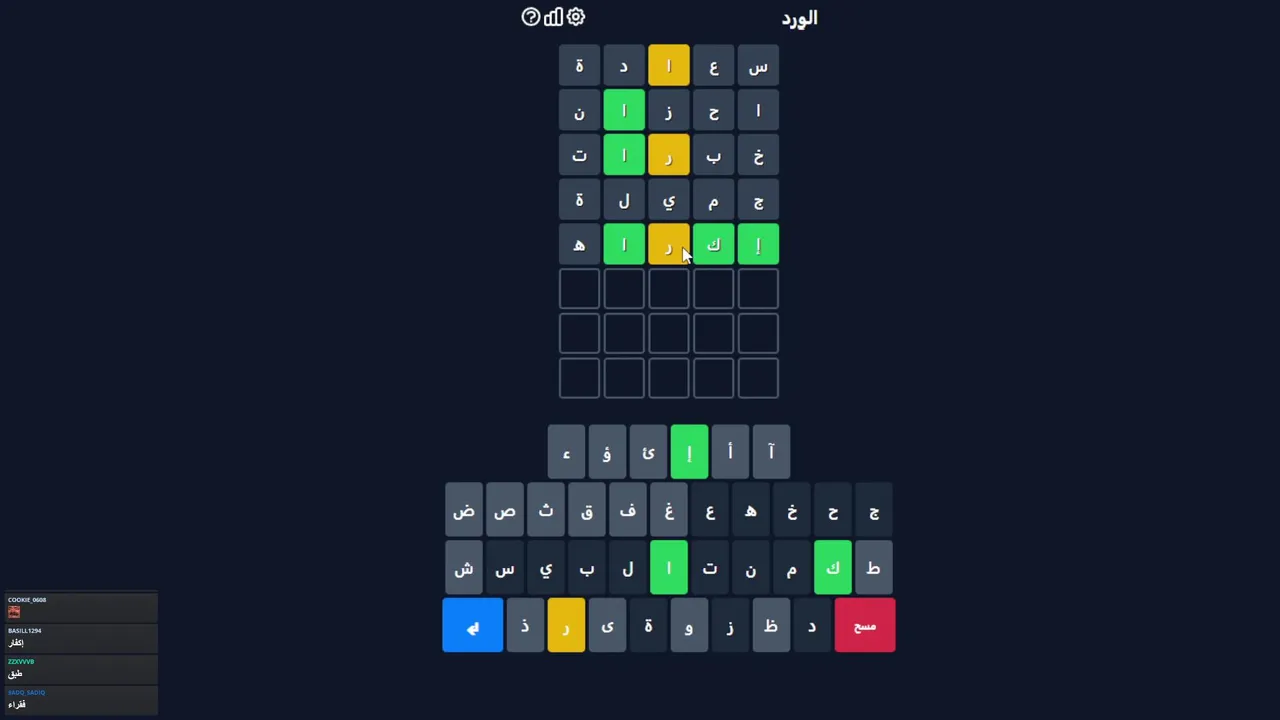Tap the ص key
The image size is (1280, 720).
504,511
